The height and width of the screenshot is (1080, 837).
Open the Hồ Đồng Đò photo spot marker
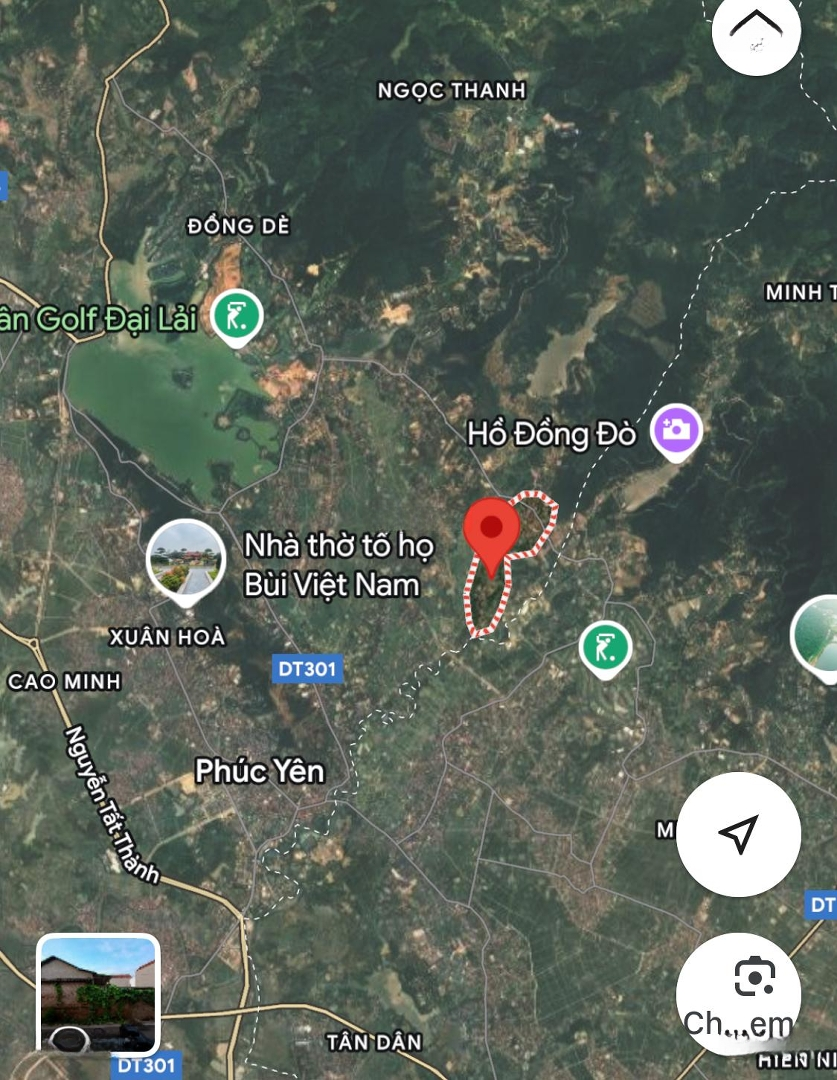click(676, 431)
